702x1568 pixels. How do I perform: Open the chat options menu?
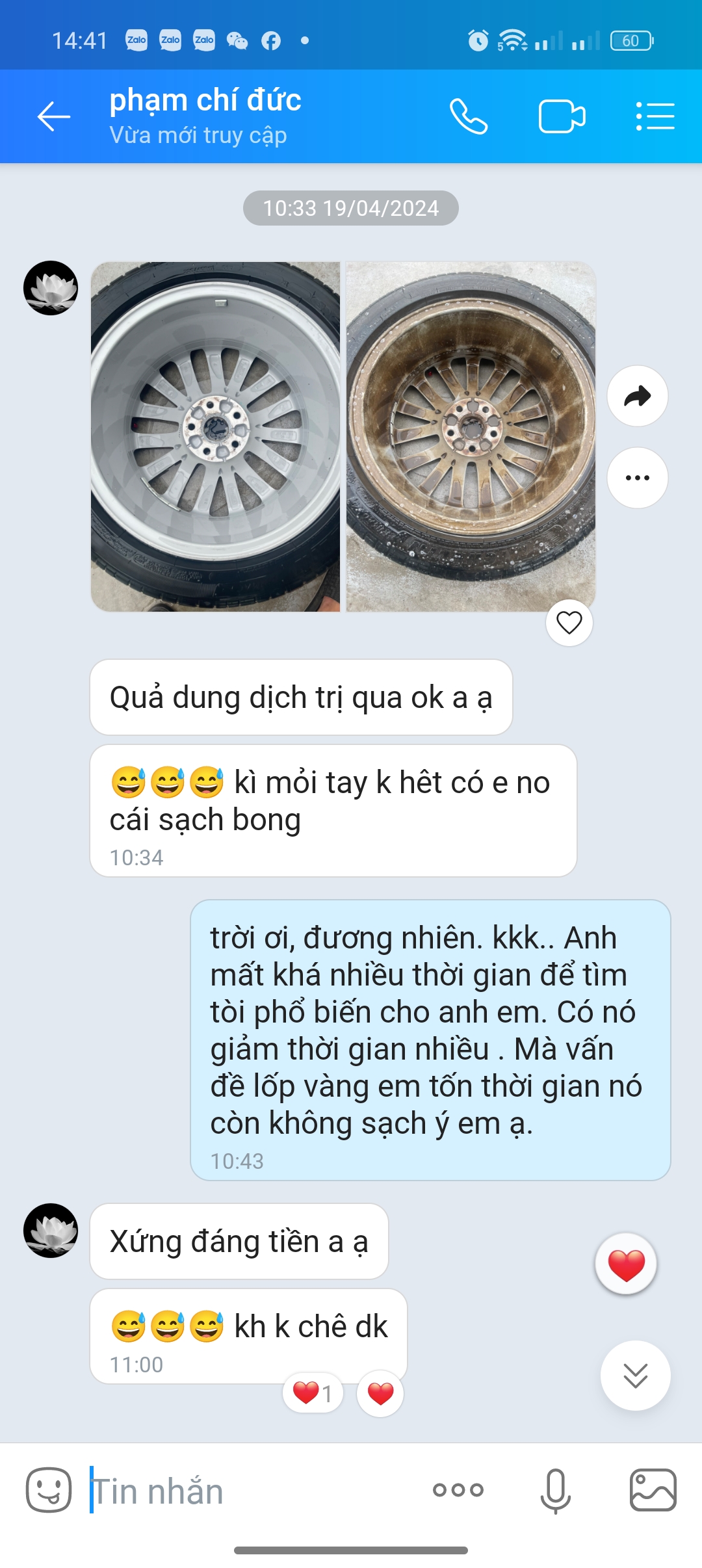655,117
